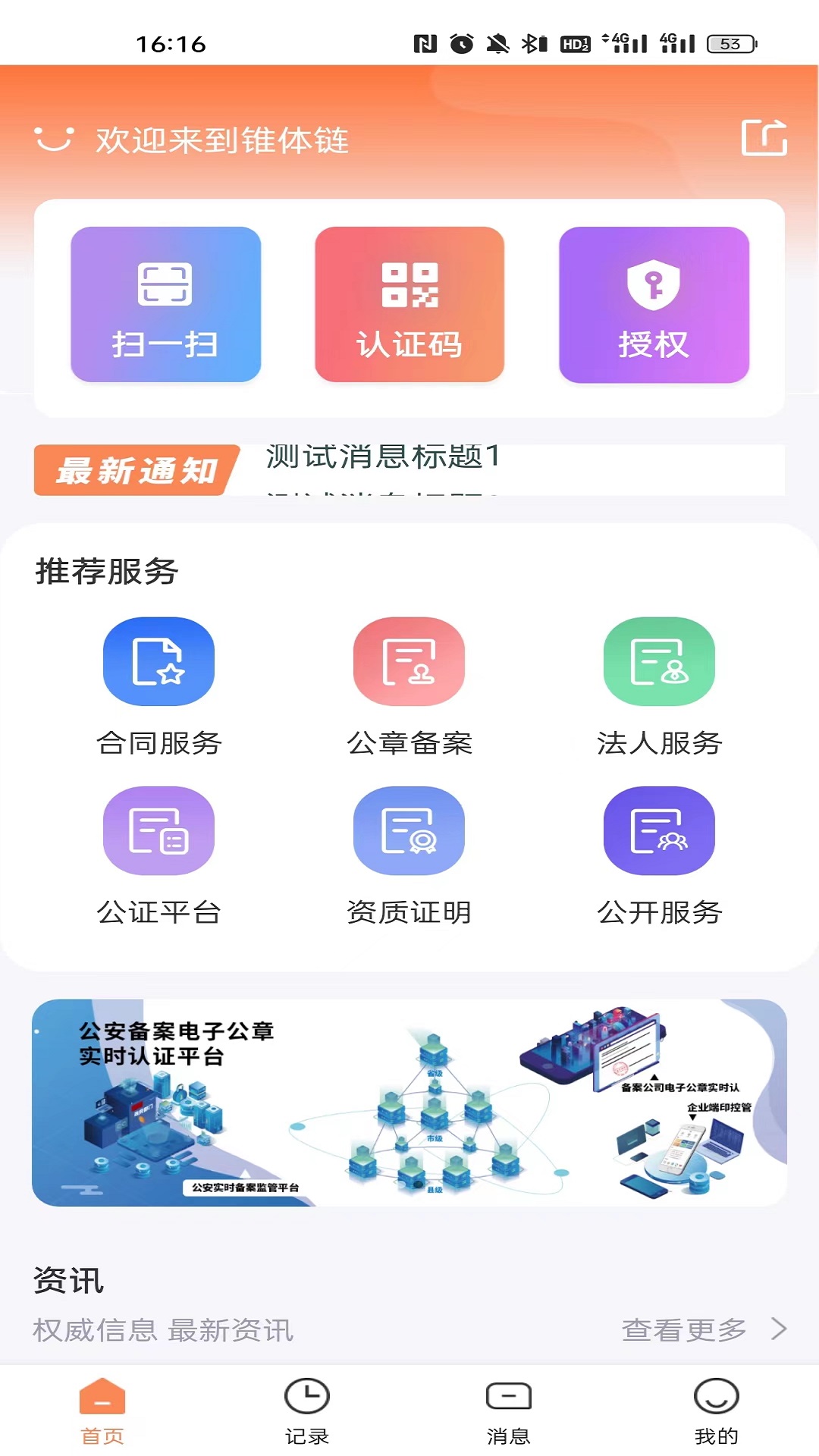This screenshot has height=1456, width=819.
Task: Open the 测试消息标题1 notice
Action: coord(382,457)
